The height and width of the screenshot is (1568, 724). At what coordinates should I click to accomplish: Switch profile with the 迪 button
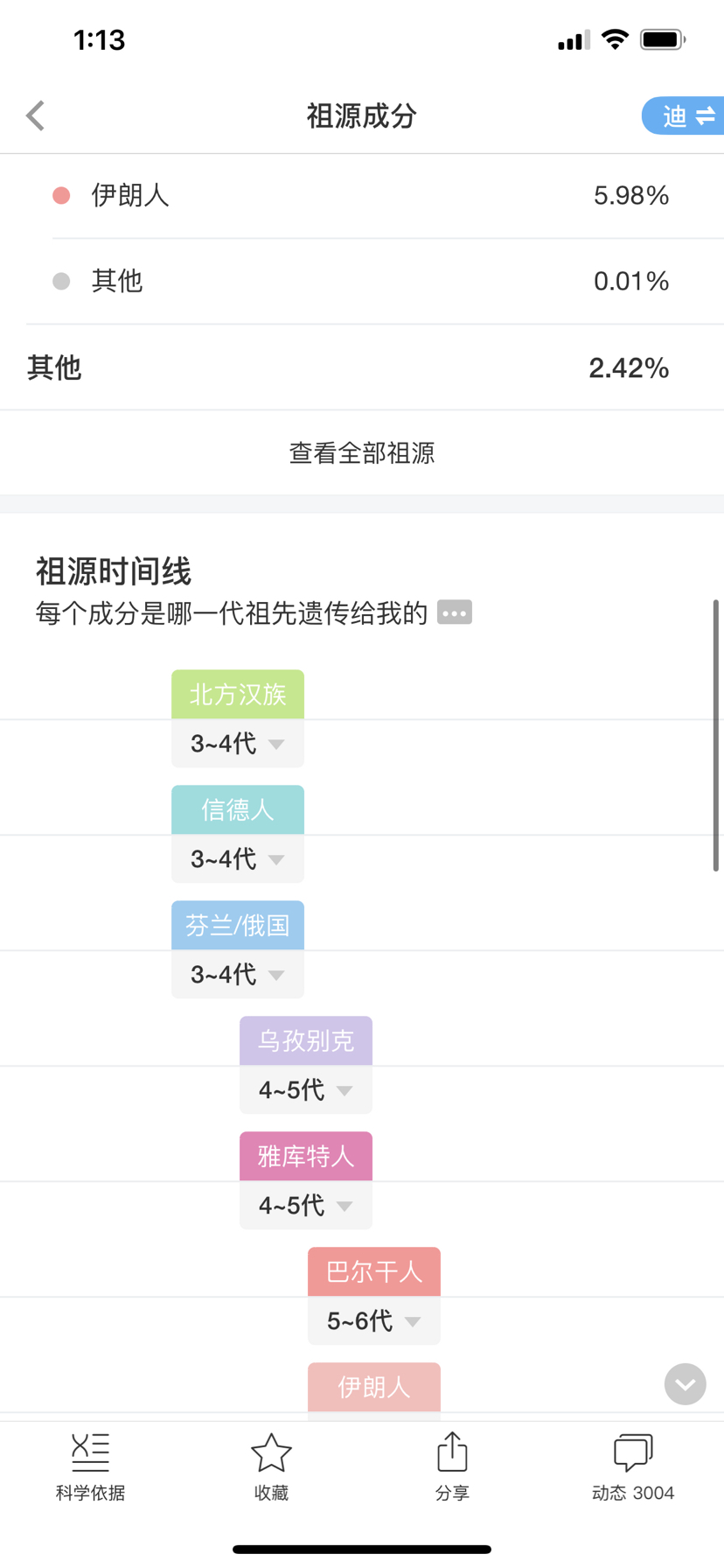coord(684,115)
